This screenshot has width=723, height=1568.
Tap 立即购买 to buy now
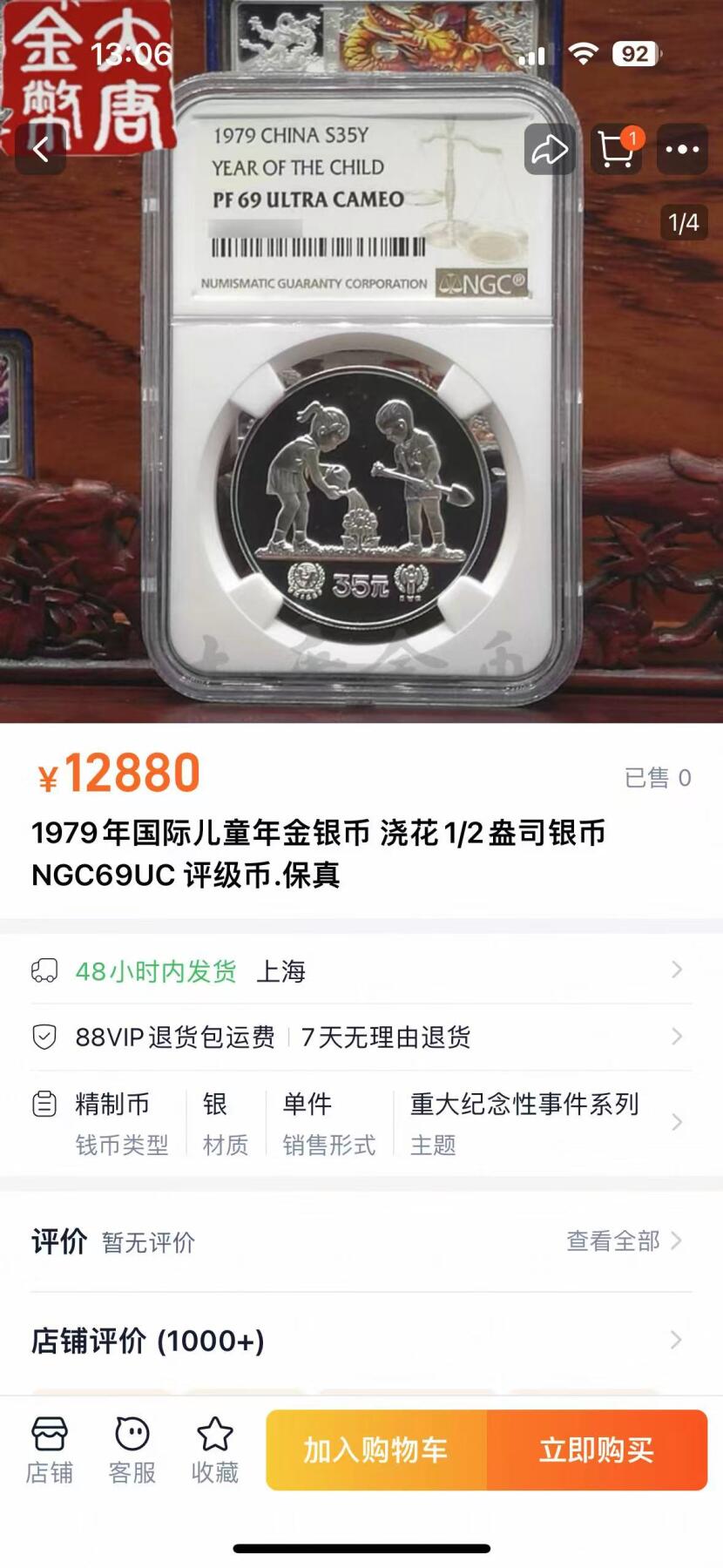pyautogui.click(x=597, y=1450)
